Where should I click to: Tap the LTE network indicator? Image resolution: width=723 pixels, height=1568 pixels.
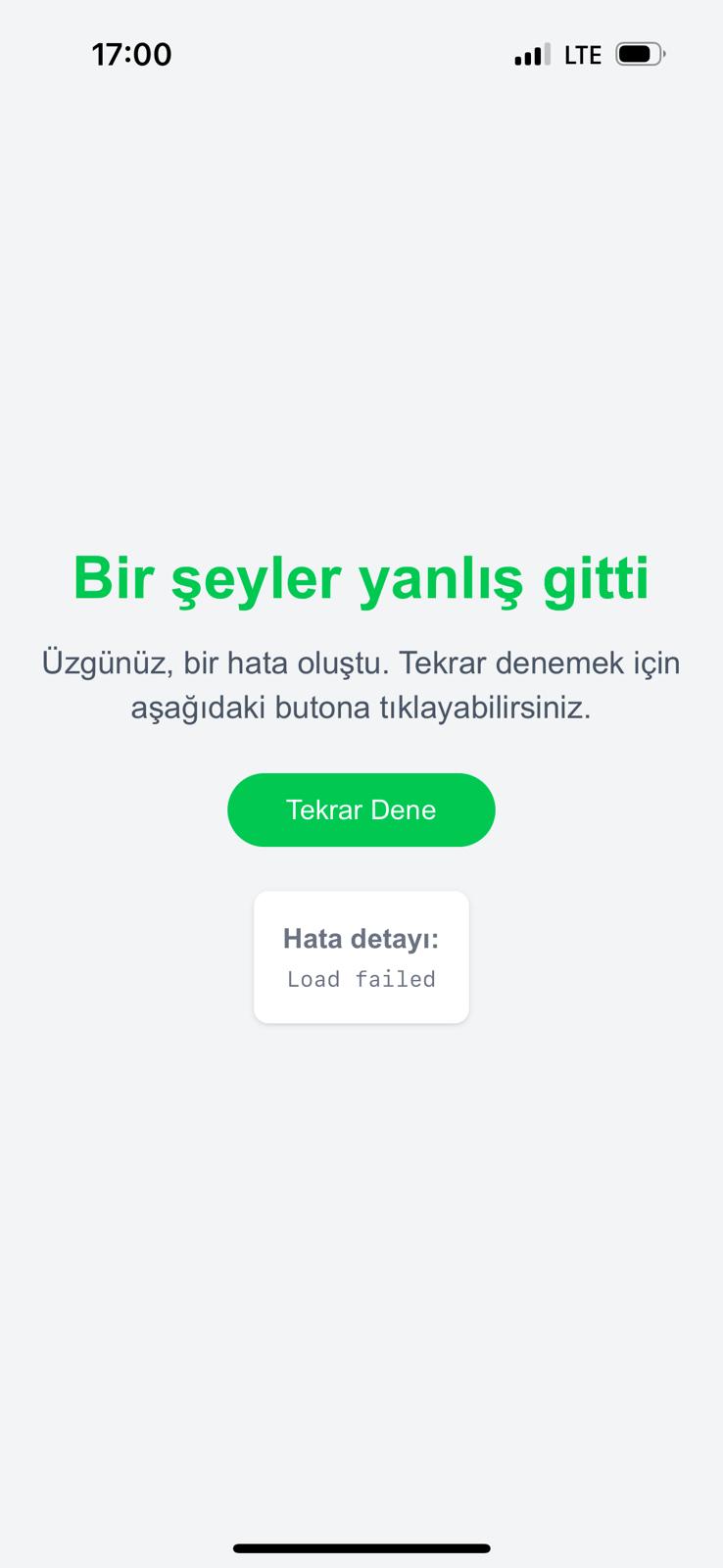click(585, 55)
